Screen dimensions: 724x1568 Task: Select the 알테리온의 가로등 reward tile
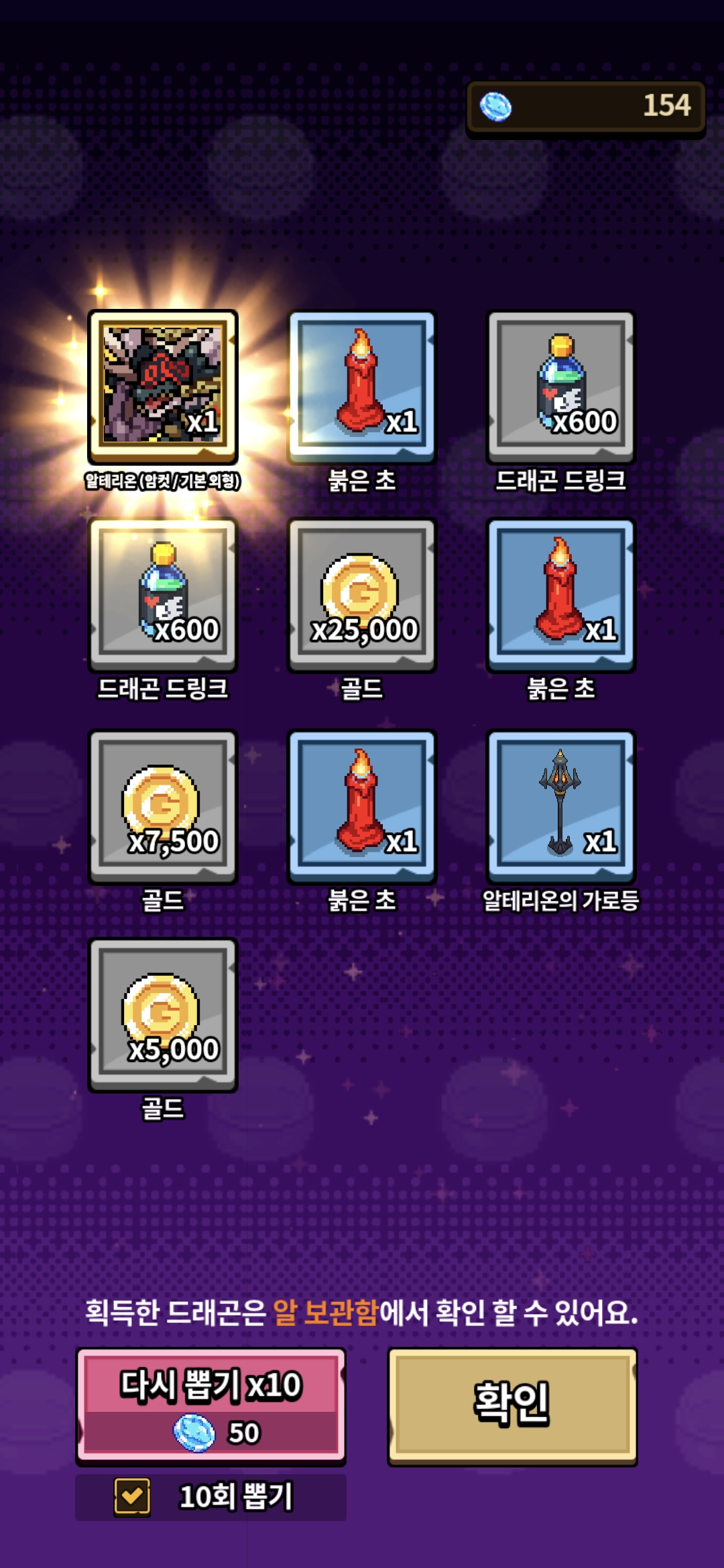(560, 806)
